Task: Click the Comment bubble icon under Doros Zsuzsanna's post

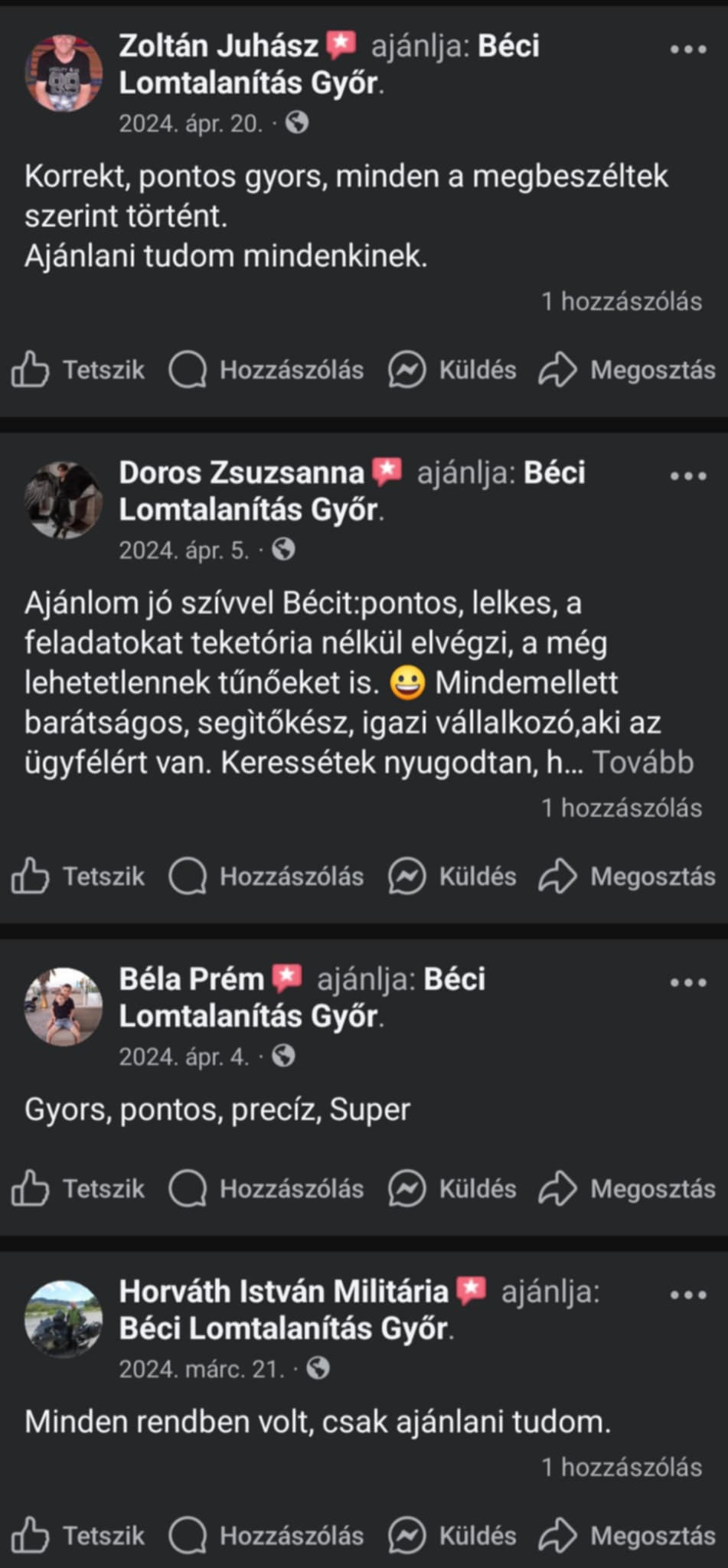Action: point(188,877)
